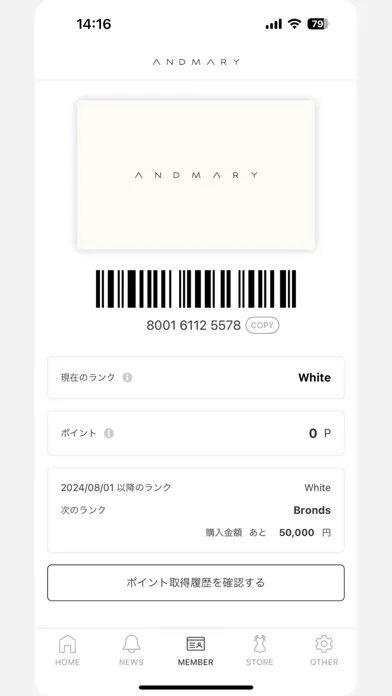Open the NEWS tab
392x696 pixels.
point(131,650)
